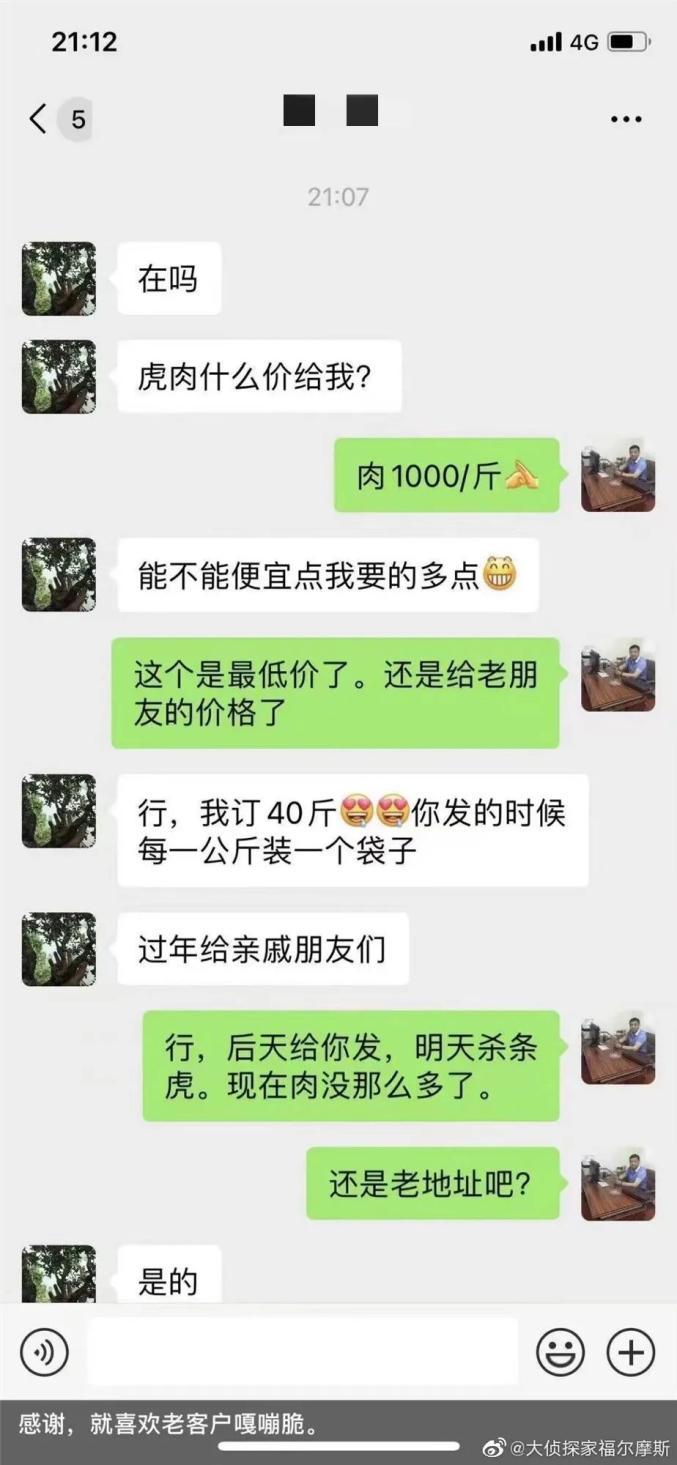This screenshot has width=677, height=1465.
Task: Open own avatar beside 肉1000/斤 message
Action: [618, 475]
